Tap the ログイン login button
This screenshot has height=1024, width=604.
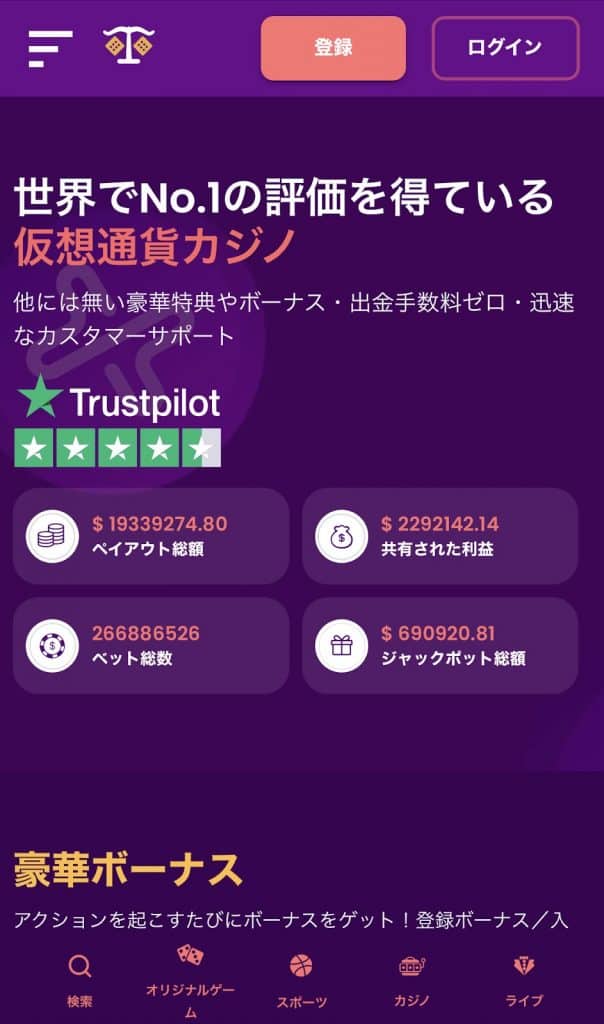(x=505, y=48)
